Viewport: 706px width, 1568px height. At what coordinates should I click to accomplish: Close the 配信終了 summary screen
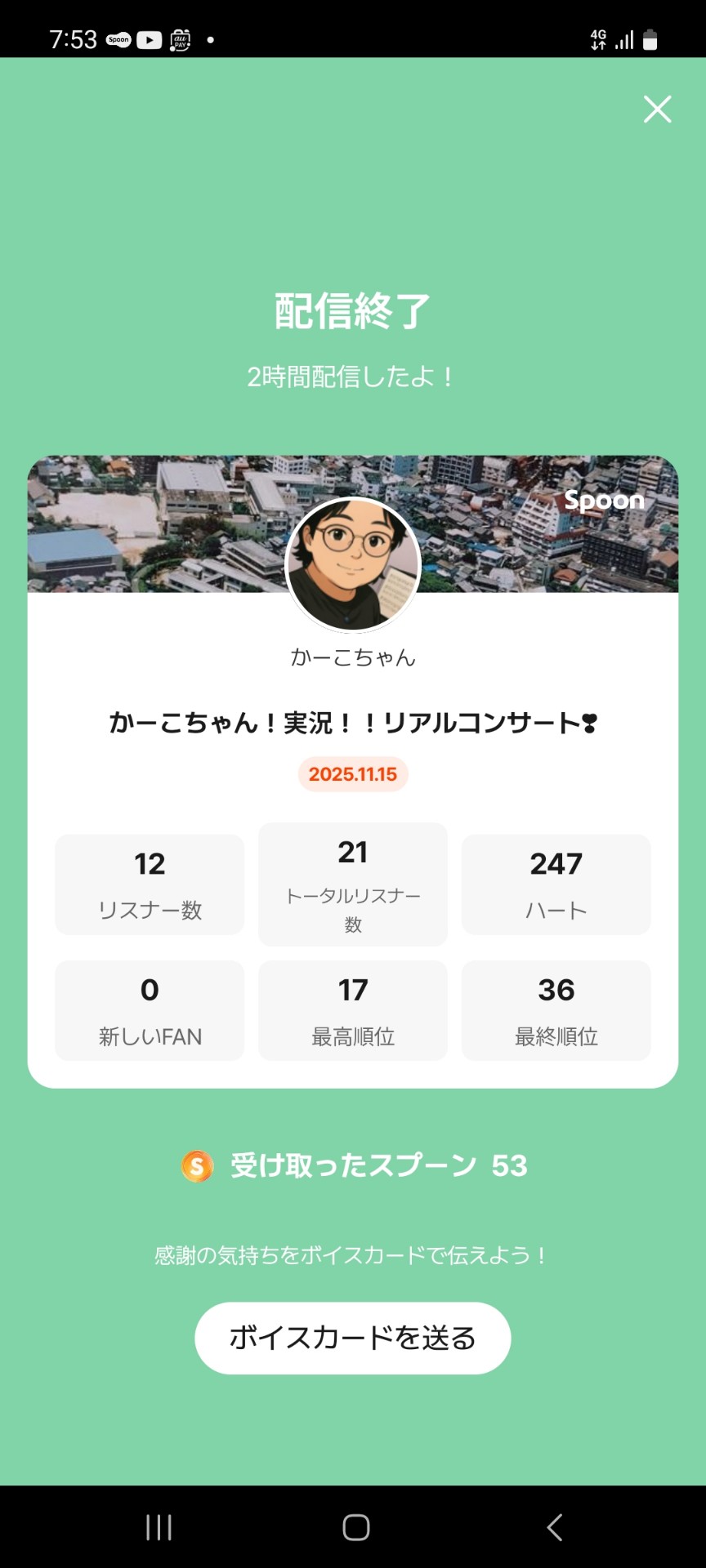click(657, 109)
